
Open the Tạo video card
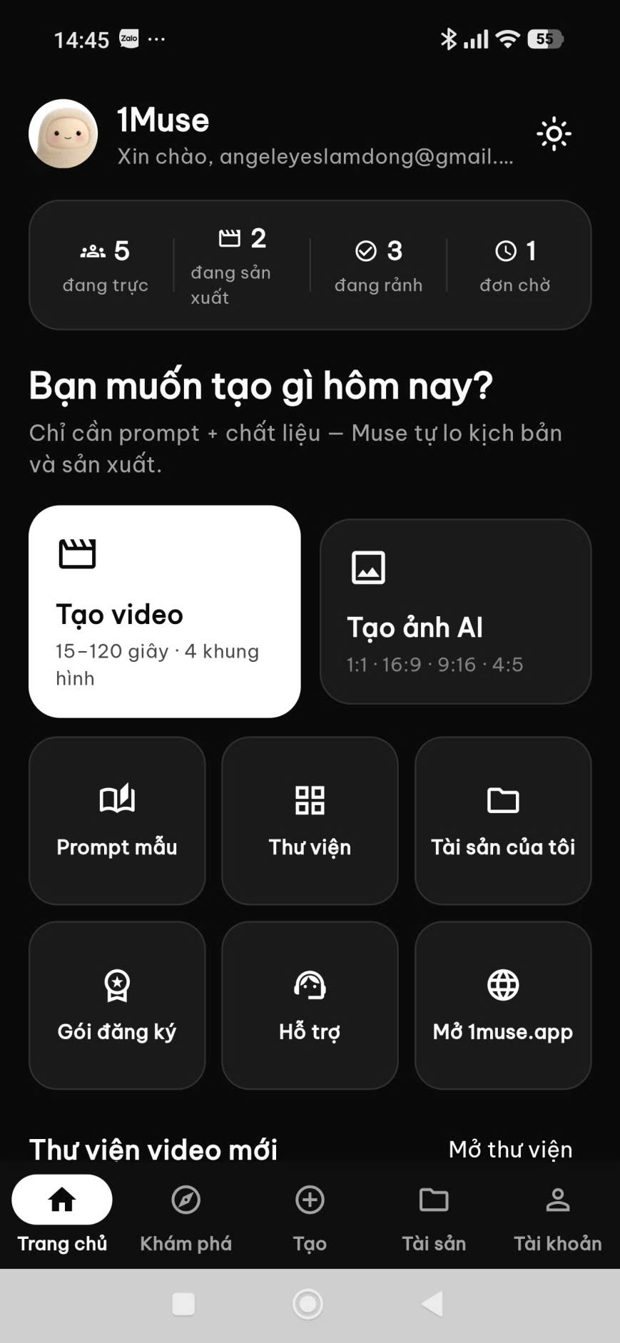(164, 611)
